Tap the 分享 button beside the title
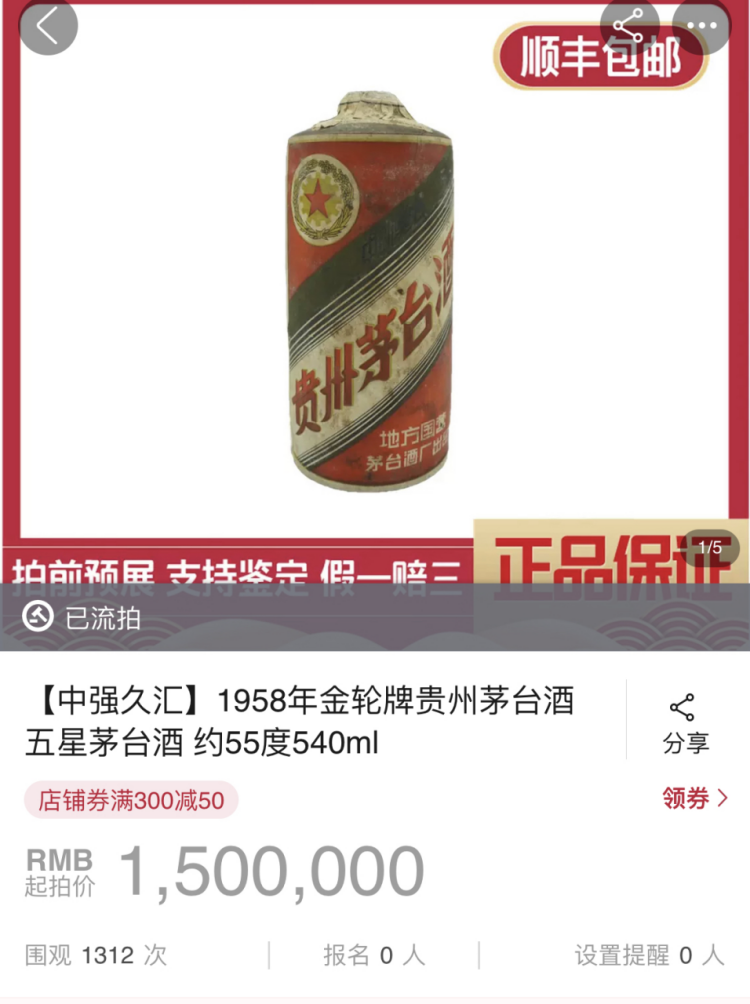 pyautogui.click(x=686, y=724)
